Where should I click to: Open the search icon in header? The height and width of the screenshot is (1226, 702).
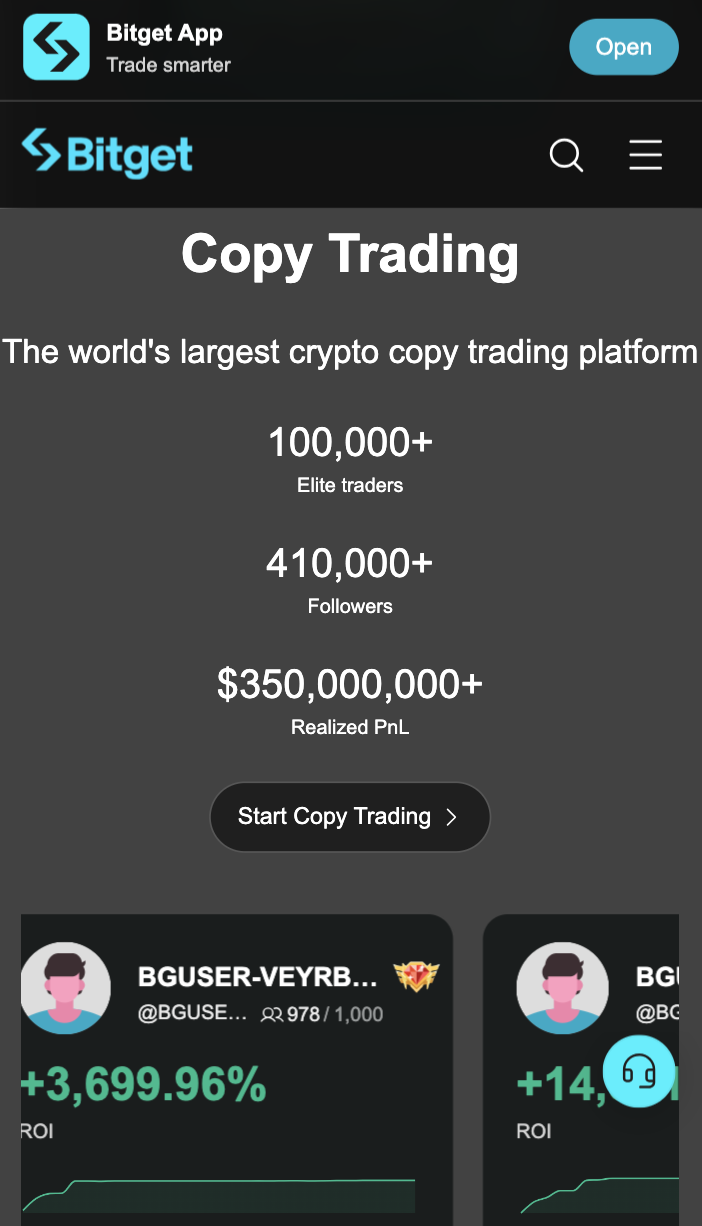click(566, 155)
